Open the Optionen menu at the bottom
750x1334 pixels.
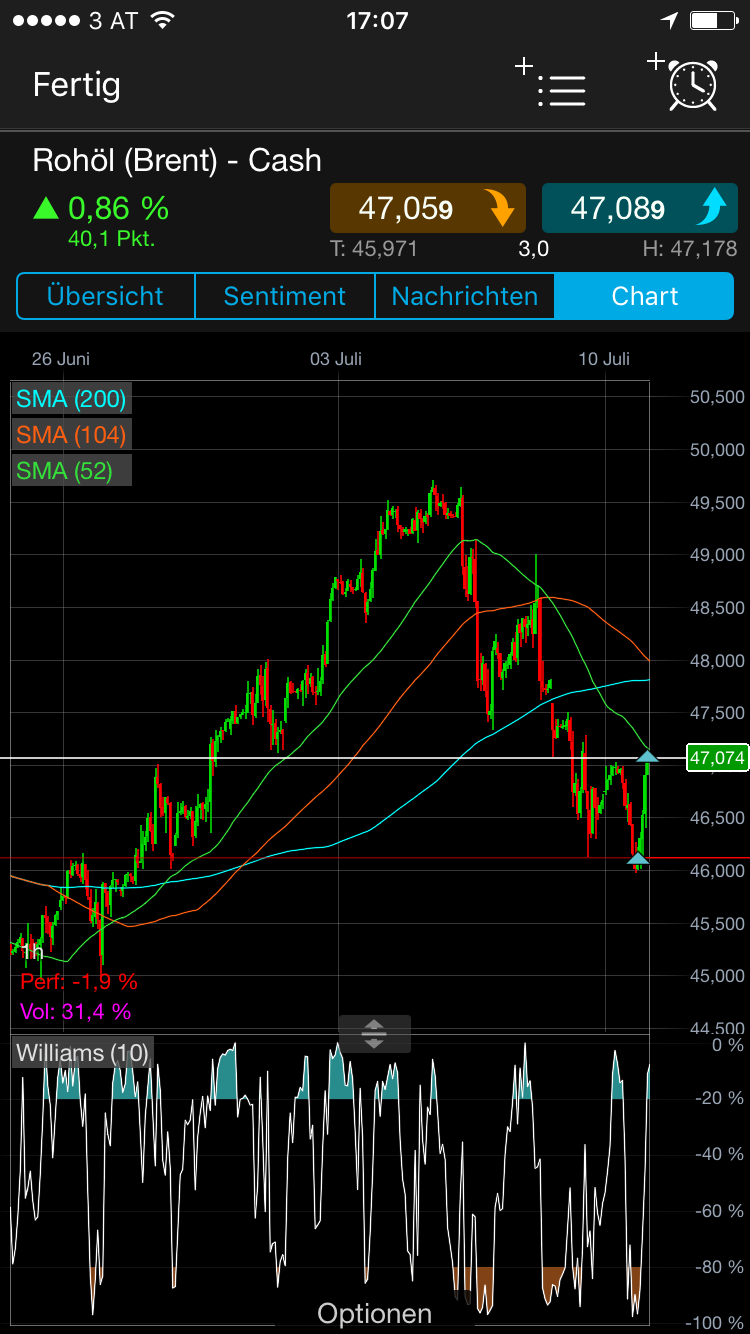tap(374, 1313)
